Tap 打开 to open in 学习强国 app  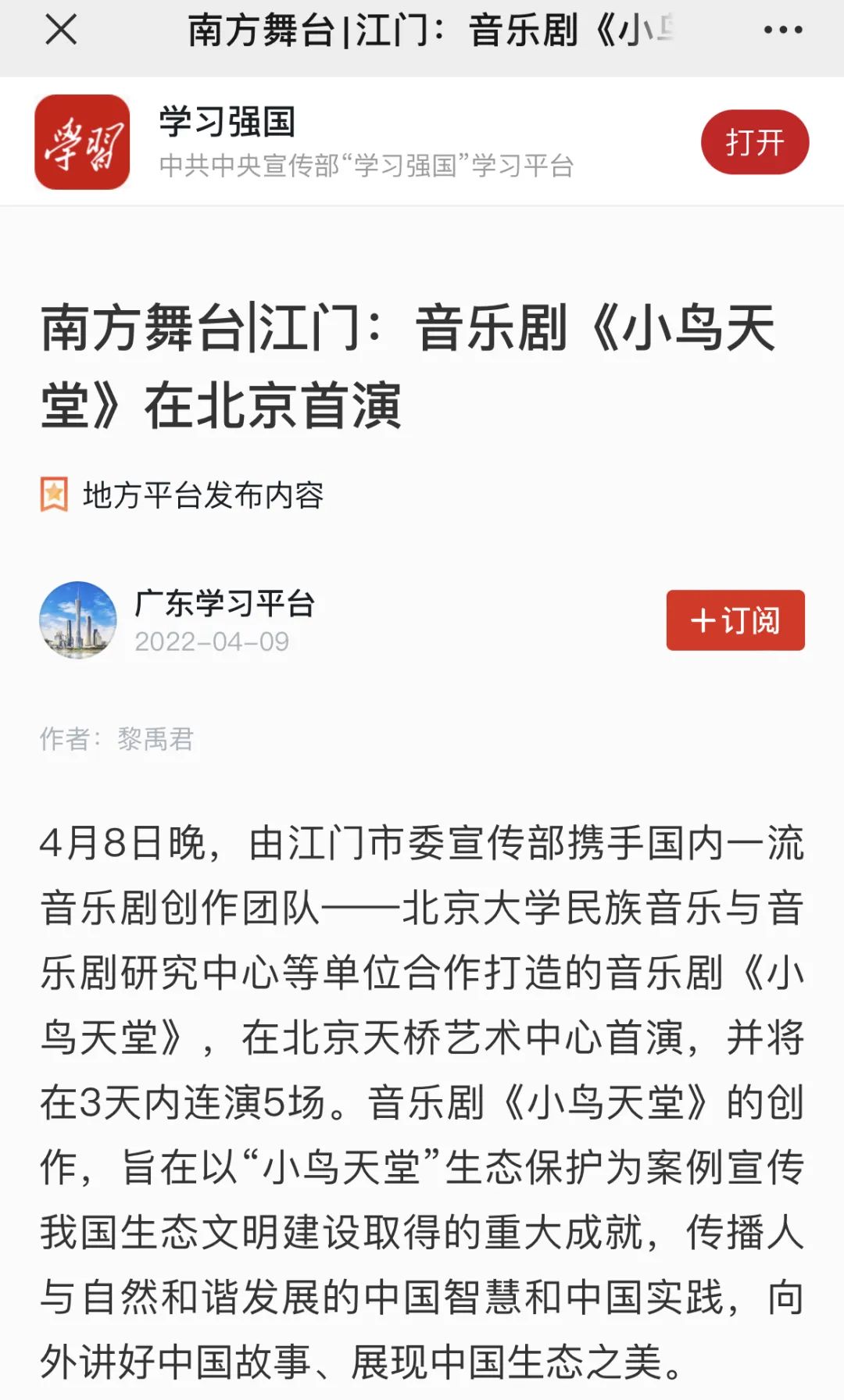(754, 142)
